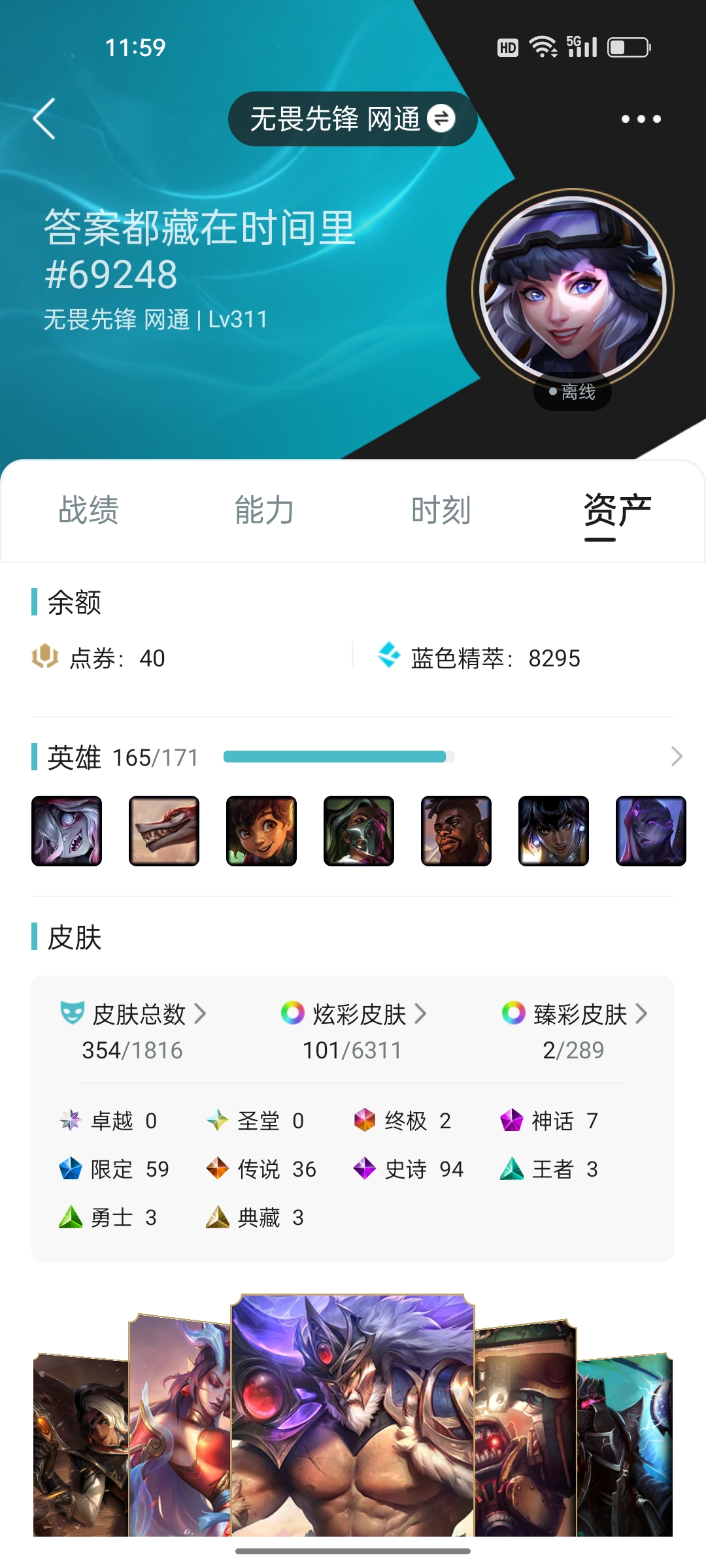
Task: Switch to the 能力 tab
Action: 265,510
